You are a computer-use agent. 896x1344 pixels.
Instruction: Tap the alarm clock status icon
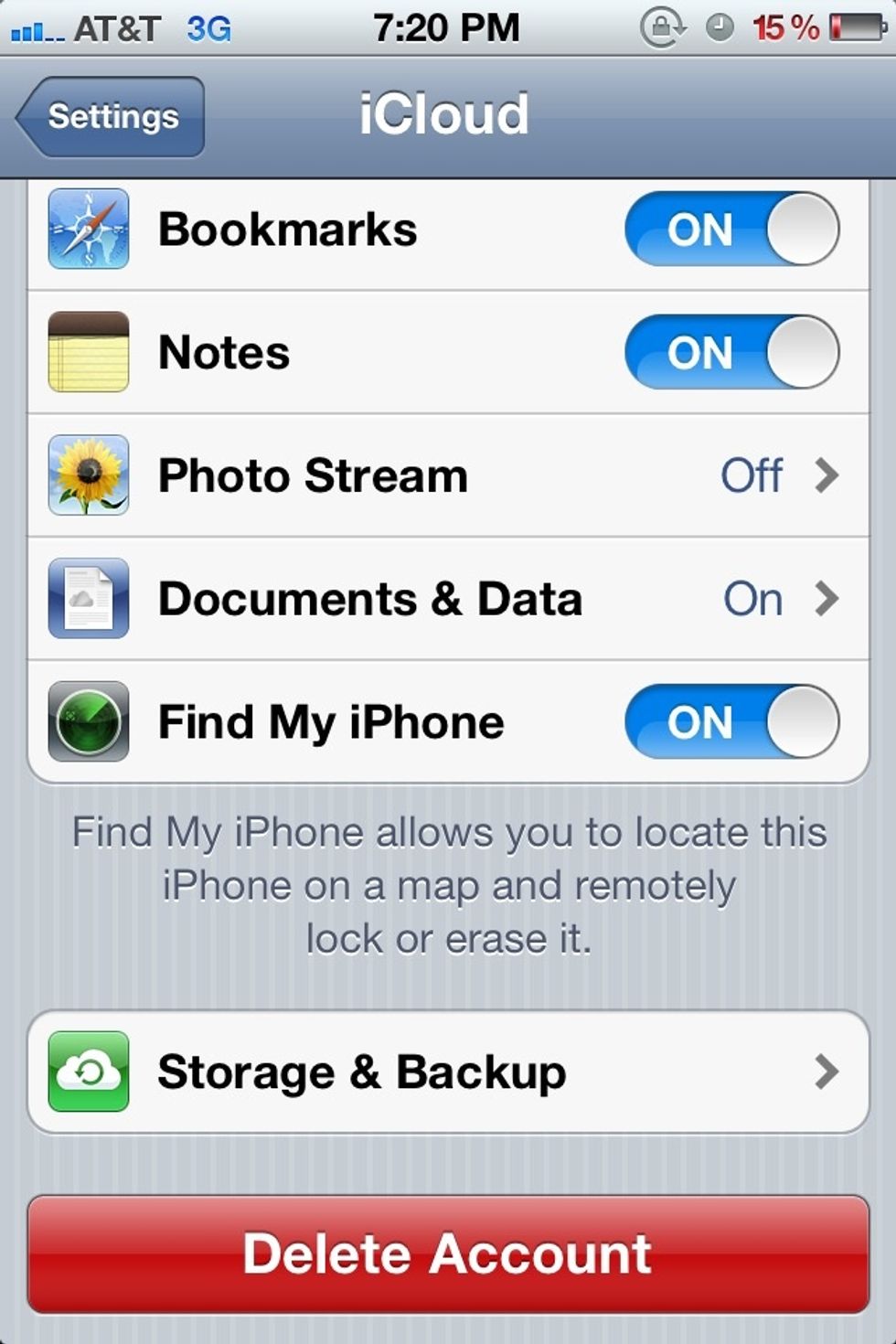719,27
